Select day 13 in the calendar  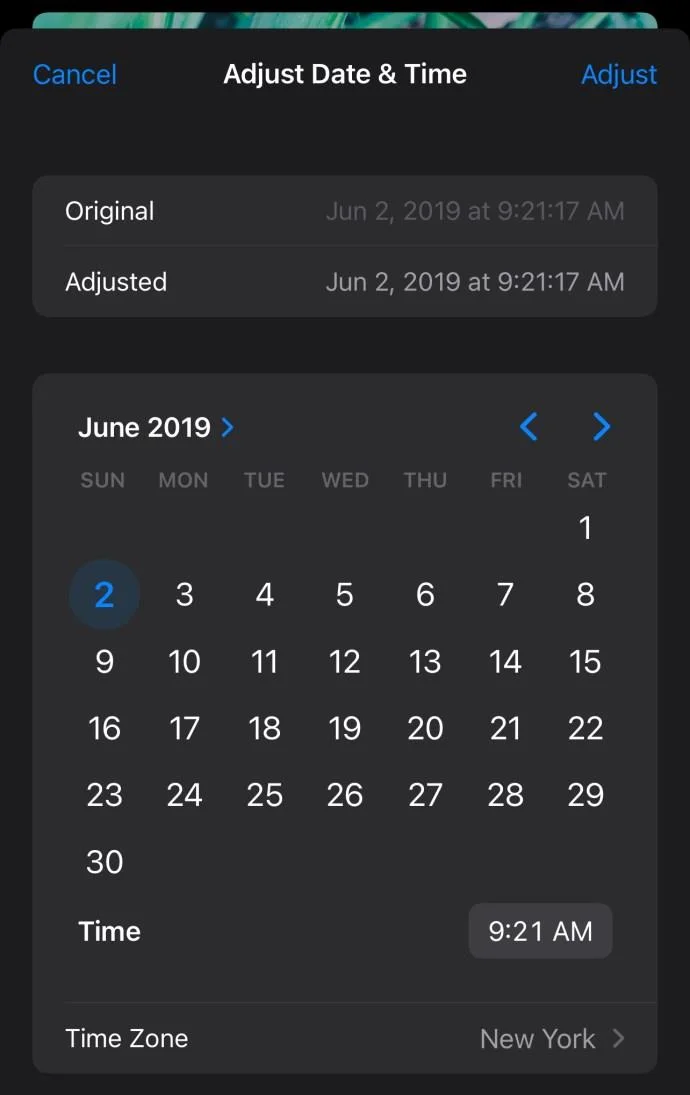[x=425, y=662]
